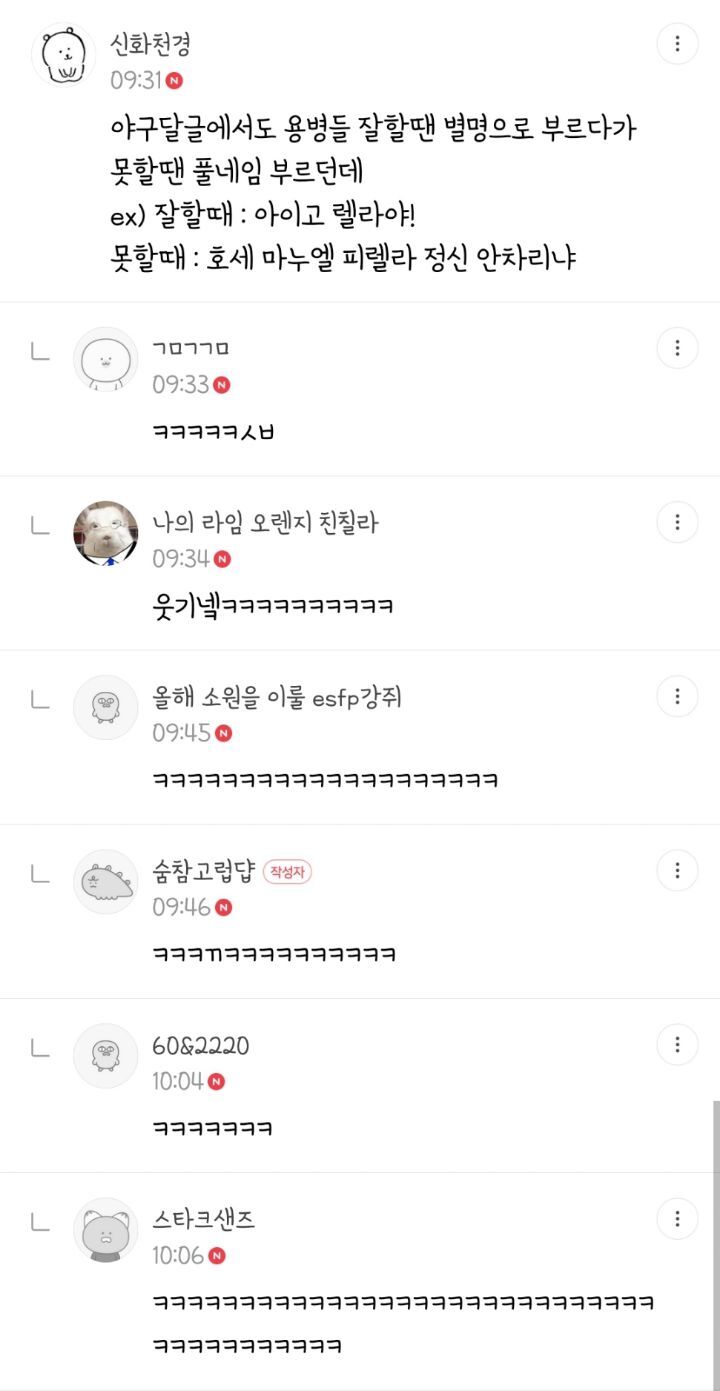Image resolution: width=720 pixels, height=1391 pixels.
Task: Visit 스타크샌즈's profile via avatar
Action: click(x=106, y=1229)
